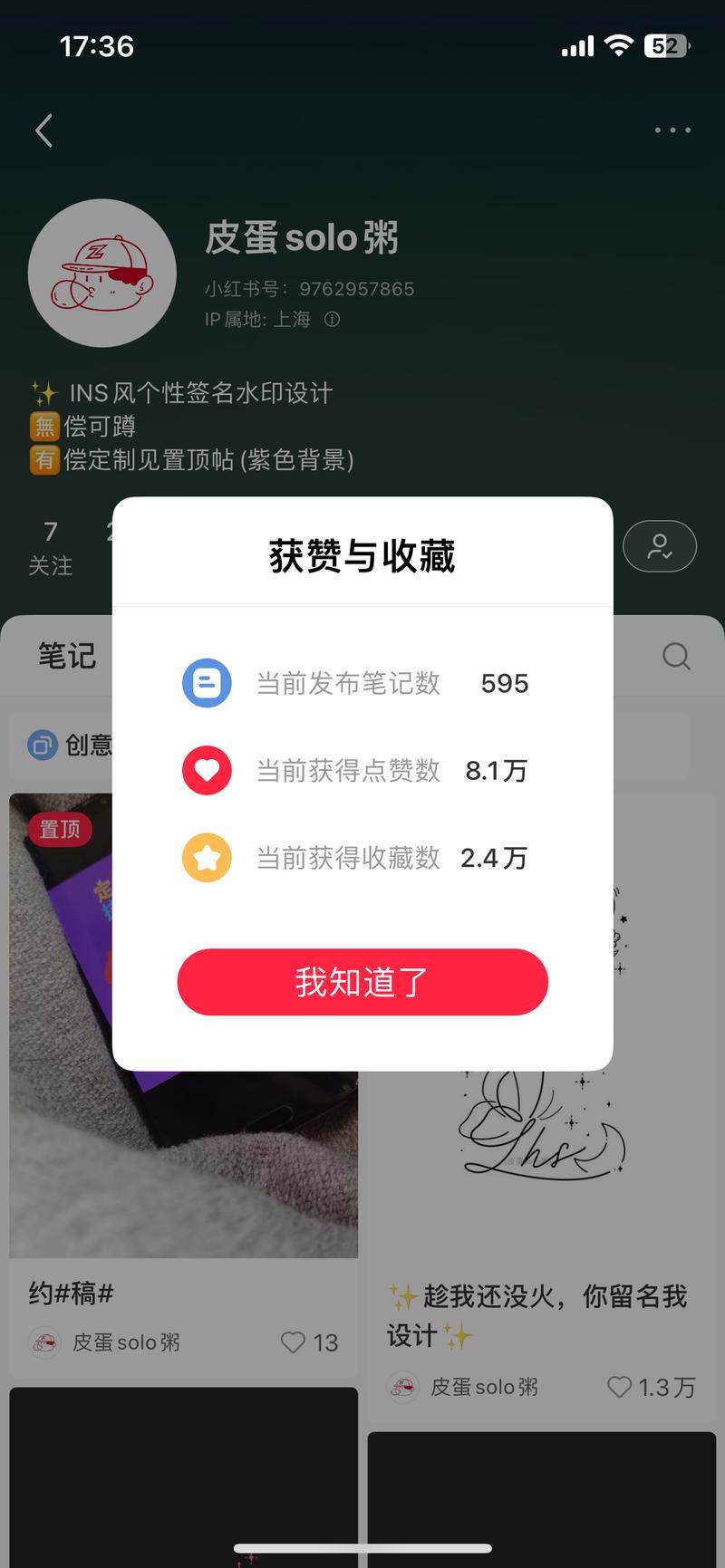Screen dimensions: 725x1568
Task: Like the note with 1.3万 likes
Action: (619, 1387)
